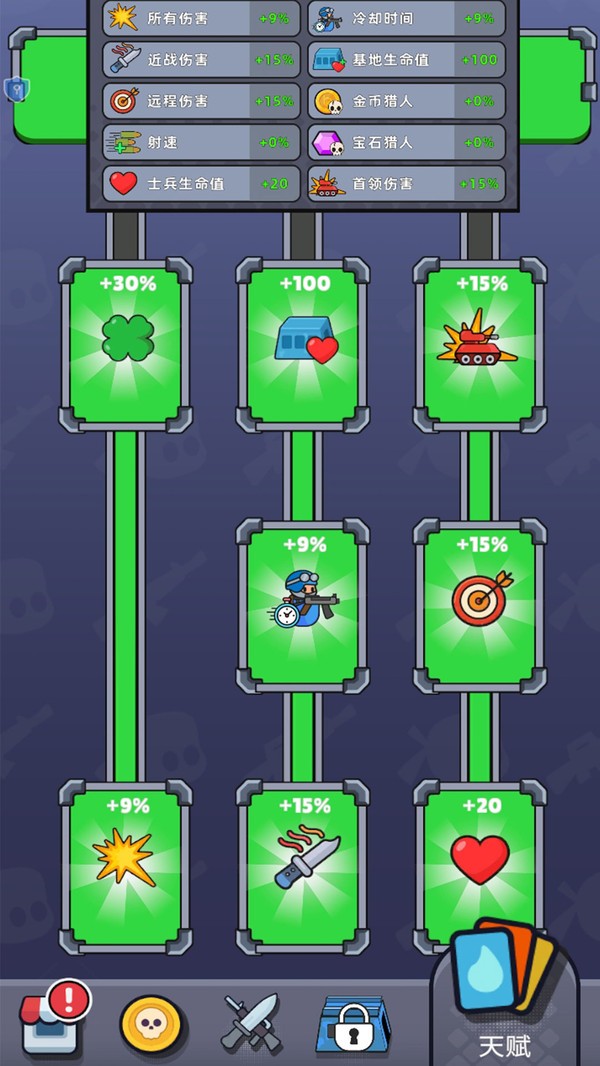Tap the +15% boss damage tank card
Image resolution: width=600 pixels, height=1066 pixels.
480,345
